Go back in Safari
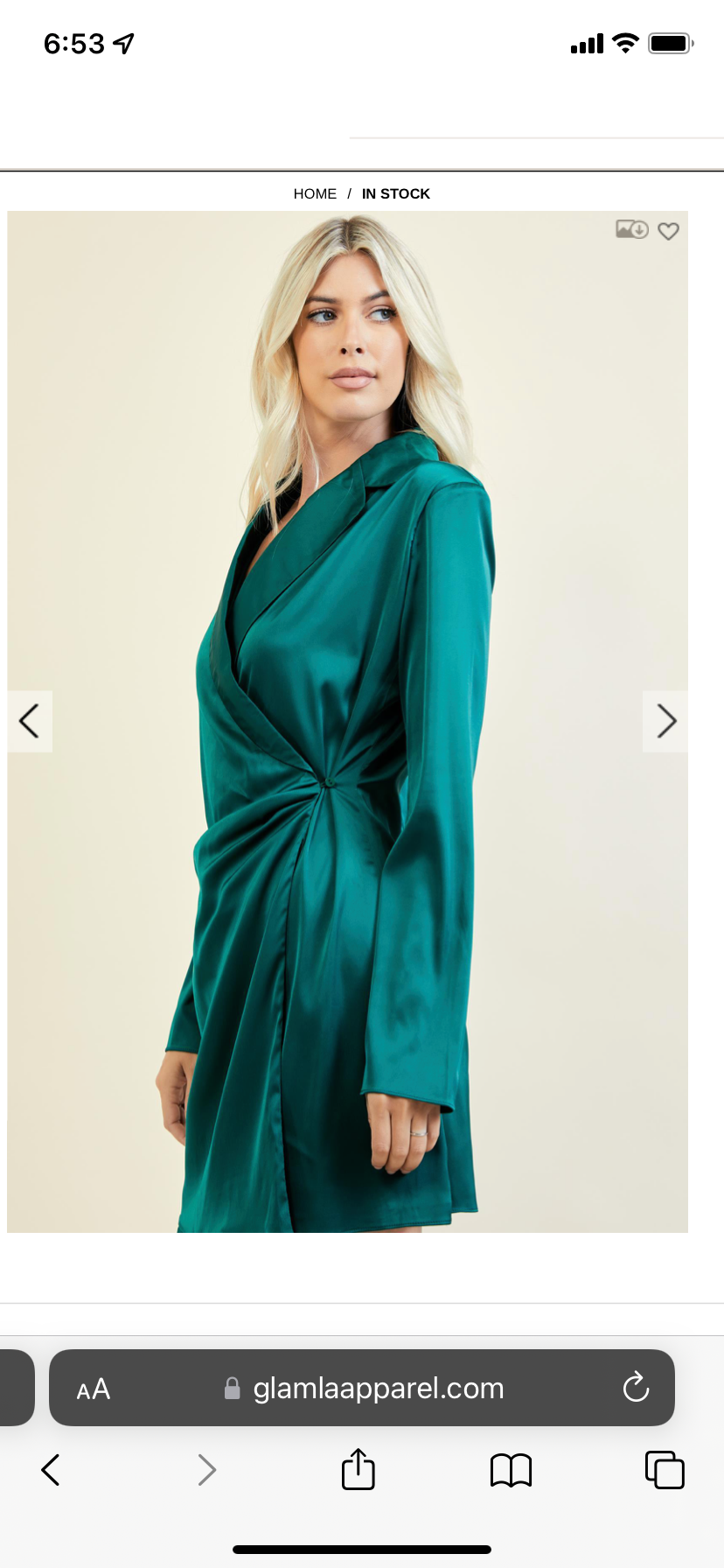 click(x=51, y=1470)
